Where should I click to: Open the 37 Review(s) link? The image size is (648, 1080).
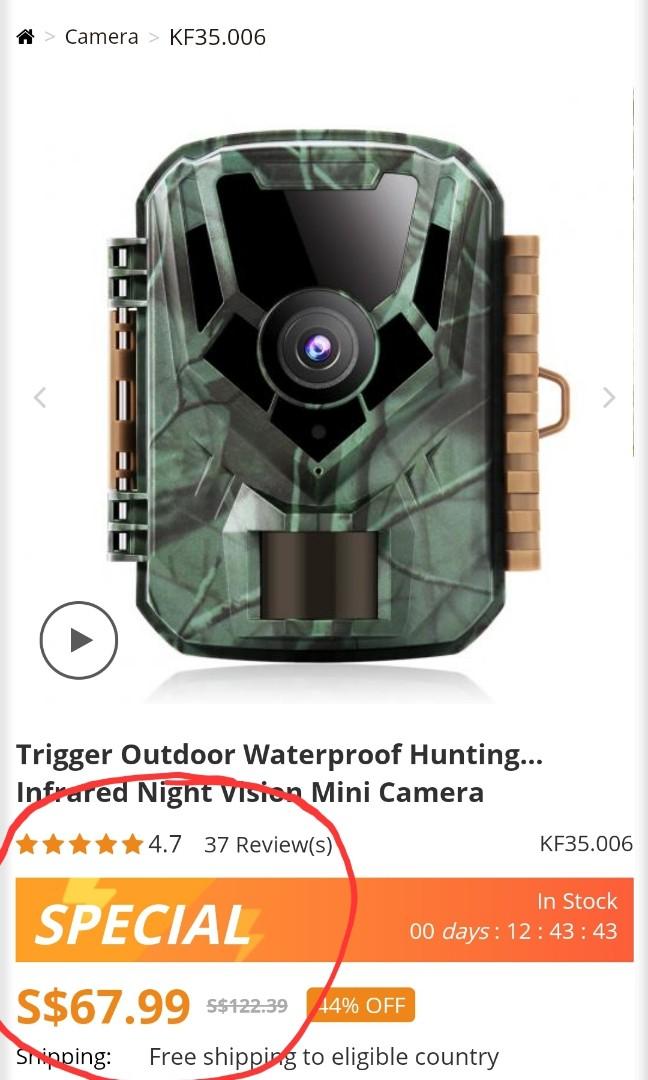point(268,845)
